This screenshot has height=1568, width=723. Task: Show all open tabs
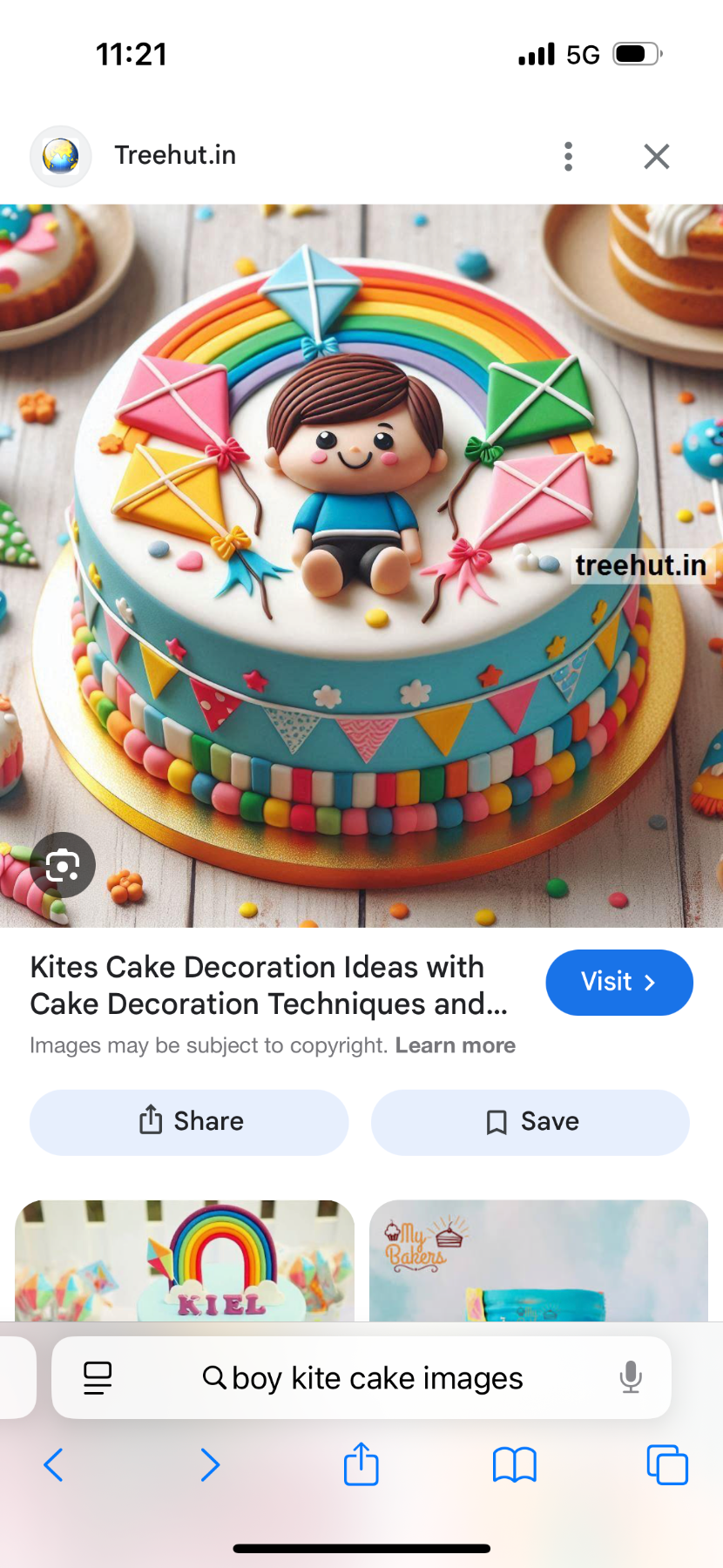click(667, 1465)
